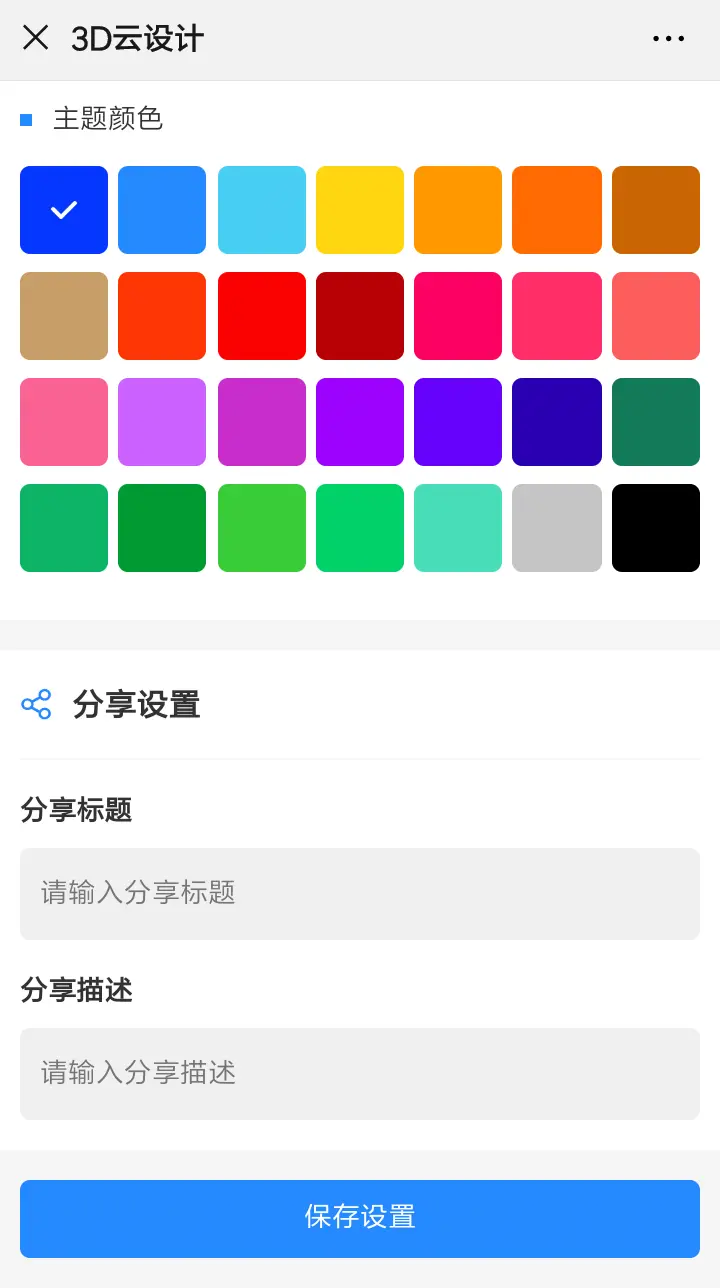Tap the checked deep blue swatch

tap(64, 210)
